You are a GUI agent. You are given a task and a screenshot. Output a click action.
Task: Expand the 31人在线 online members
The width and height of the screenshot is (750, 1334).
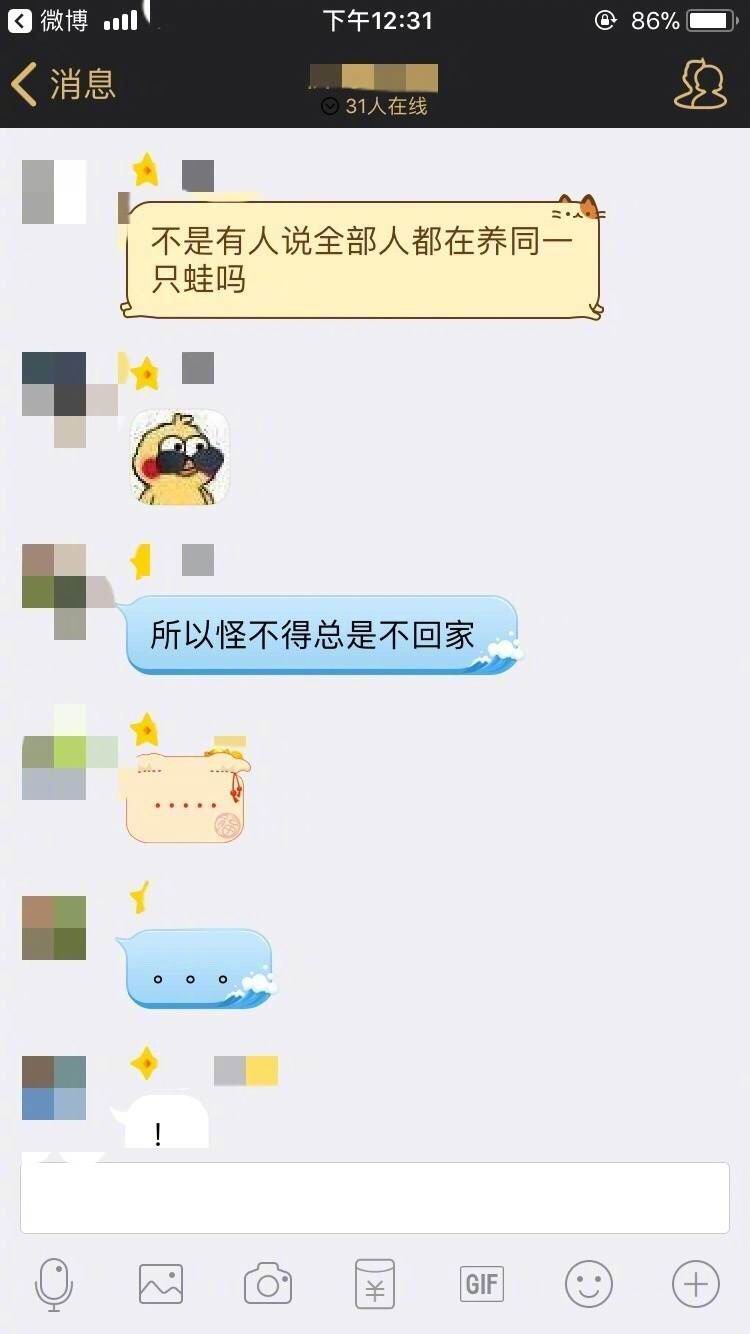(x=375, y=106)
